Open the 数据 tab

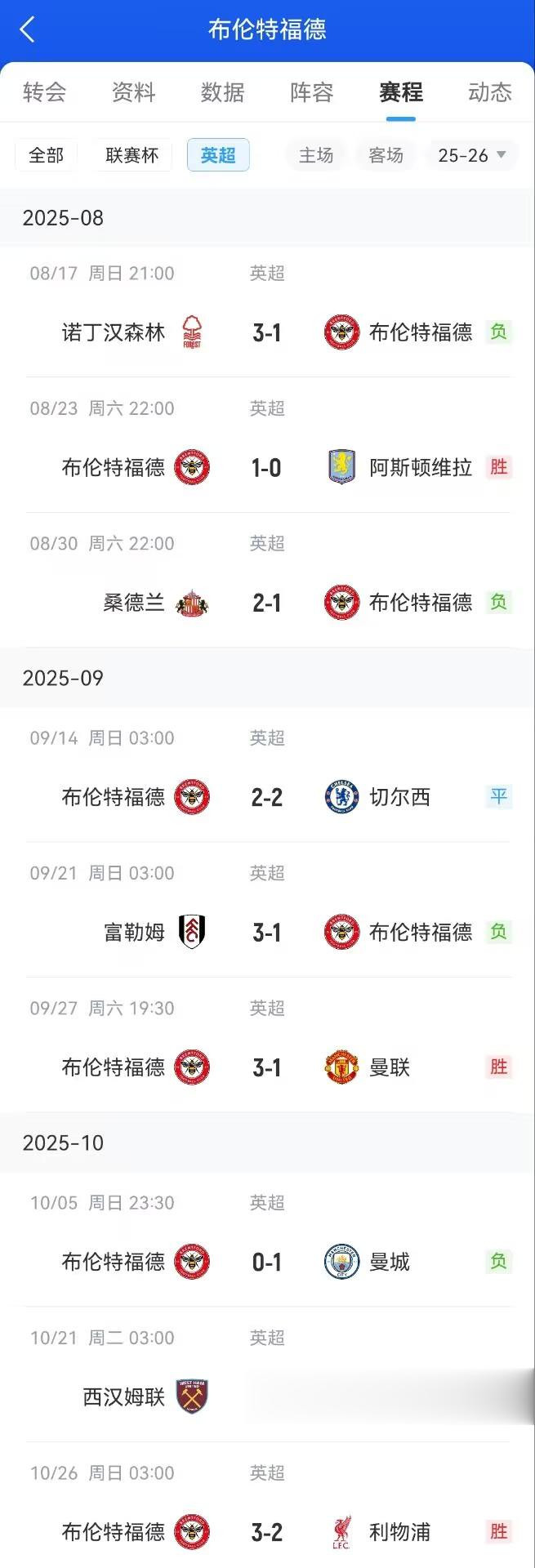pyautogui.click(x=222, y=92)
